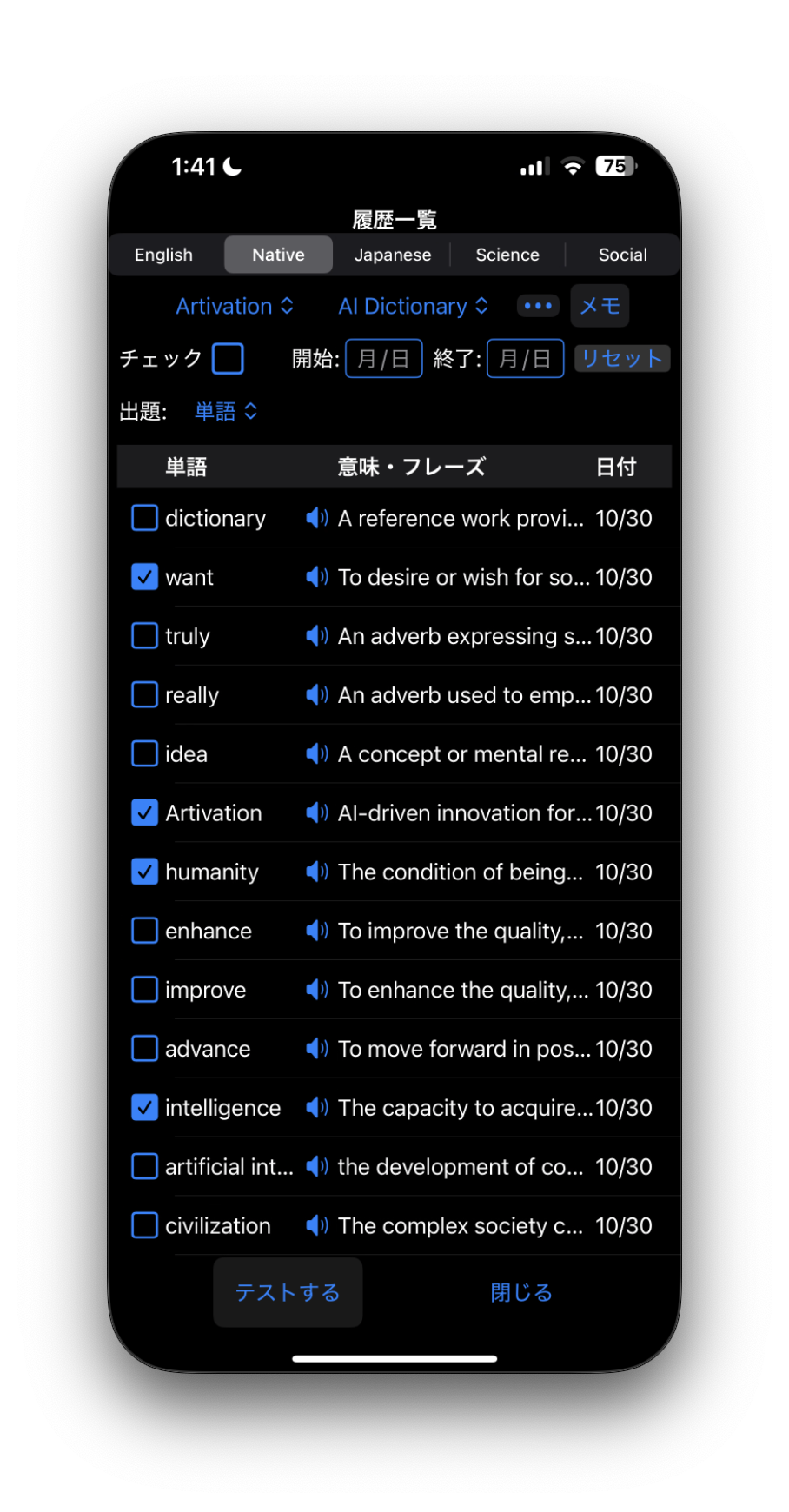Image resolution: width=789 pixels, height=1512 pixels.
Task: Toggle the チェック filter checkbox
Action: pos(228,358)
